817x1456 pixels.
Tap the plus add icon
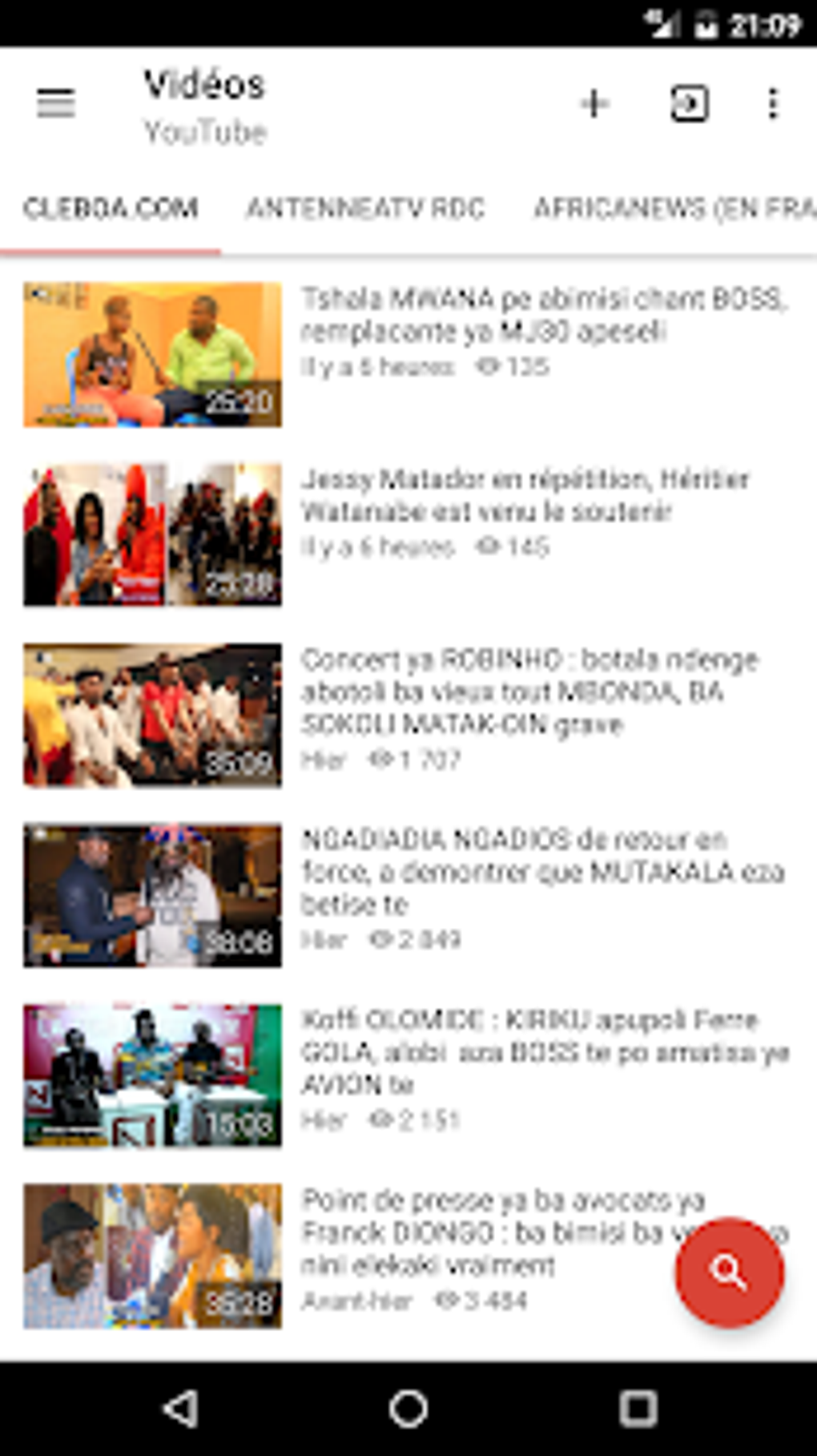pos(594,104)
